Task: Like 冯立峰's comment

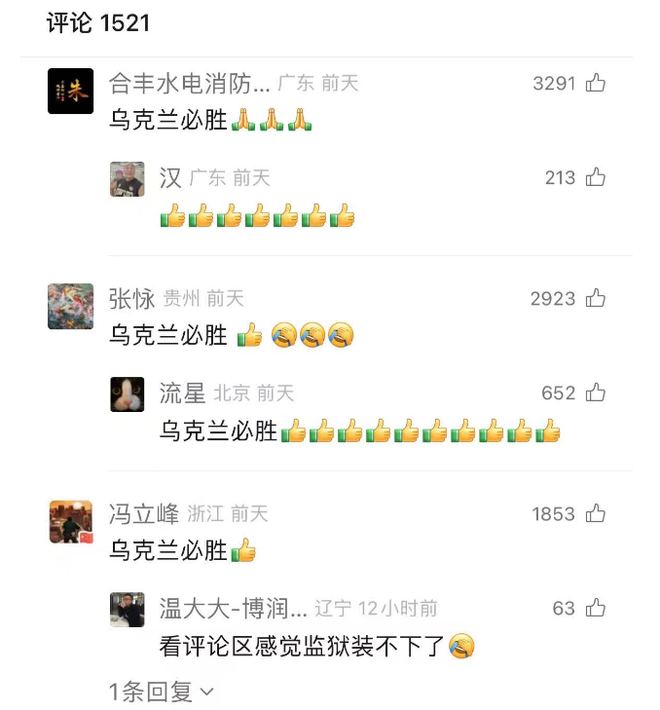Action: point(596,514)
